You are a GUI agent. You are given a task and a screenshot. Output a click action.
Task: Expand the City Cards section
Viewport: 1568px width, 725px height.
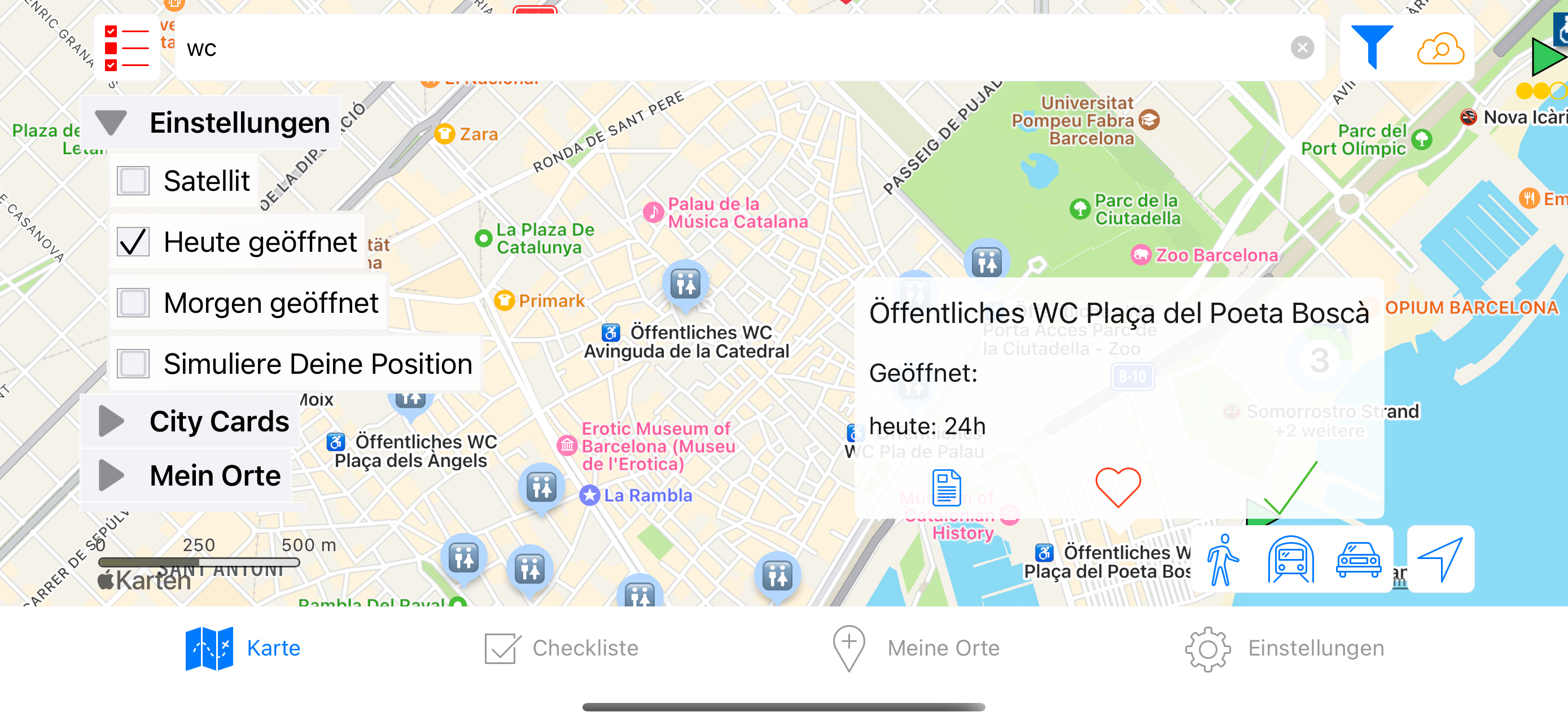click(111, 421)
